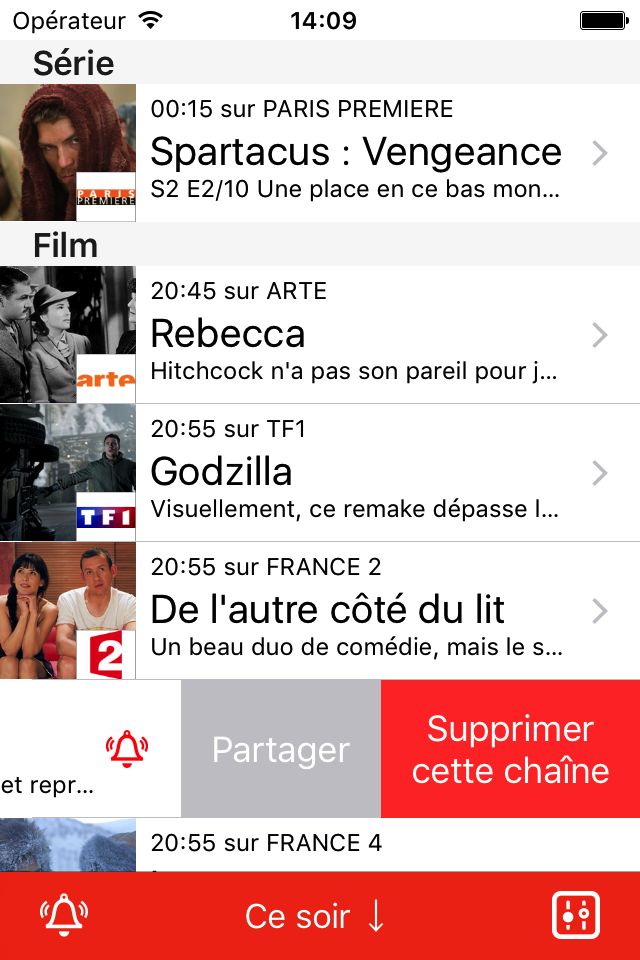View Godzilla details on TF1
The height and width of the screenshot is (960, 640).
coord(355,472)
